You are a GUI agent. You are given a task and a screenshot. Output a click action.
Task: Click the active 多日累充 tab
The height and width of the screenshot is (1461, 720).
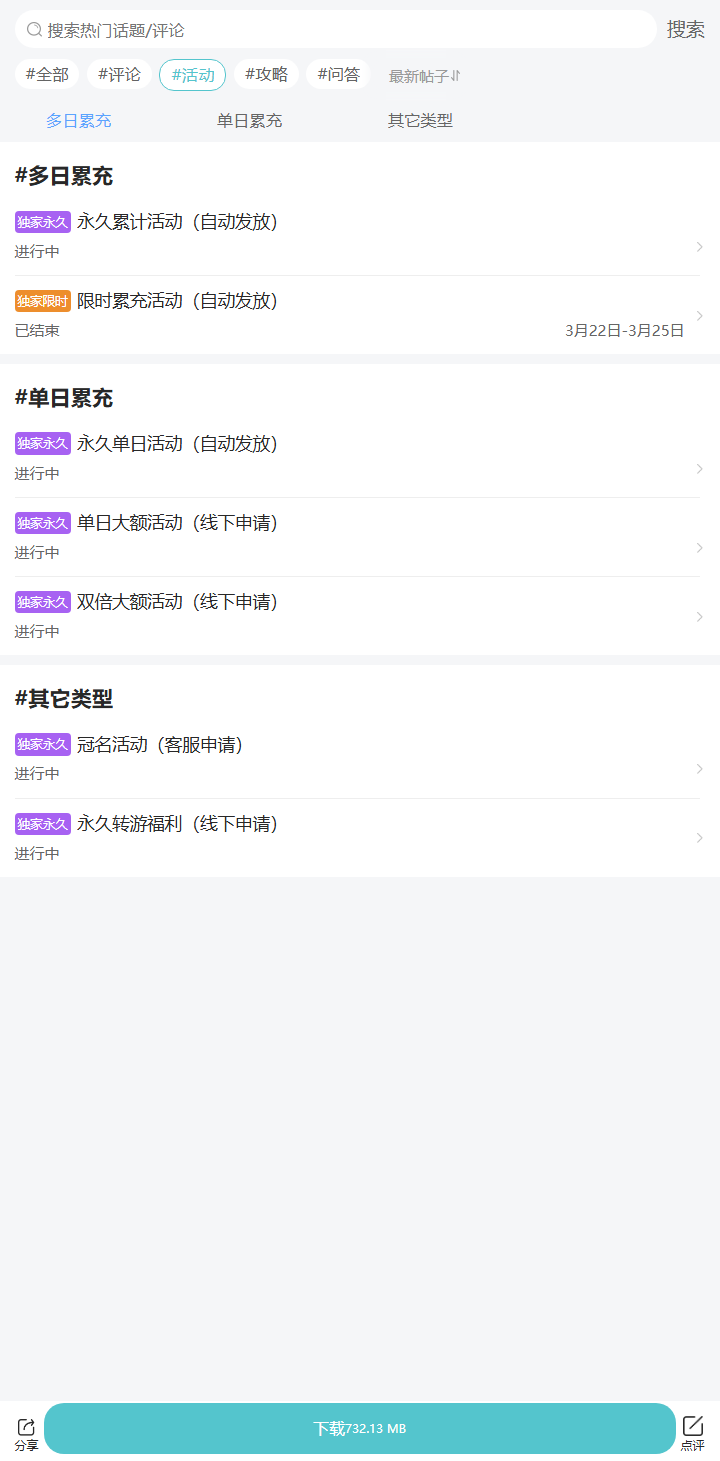tap(78, 120)
